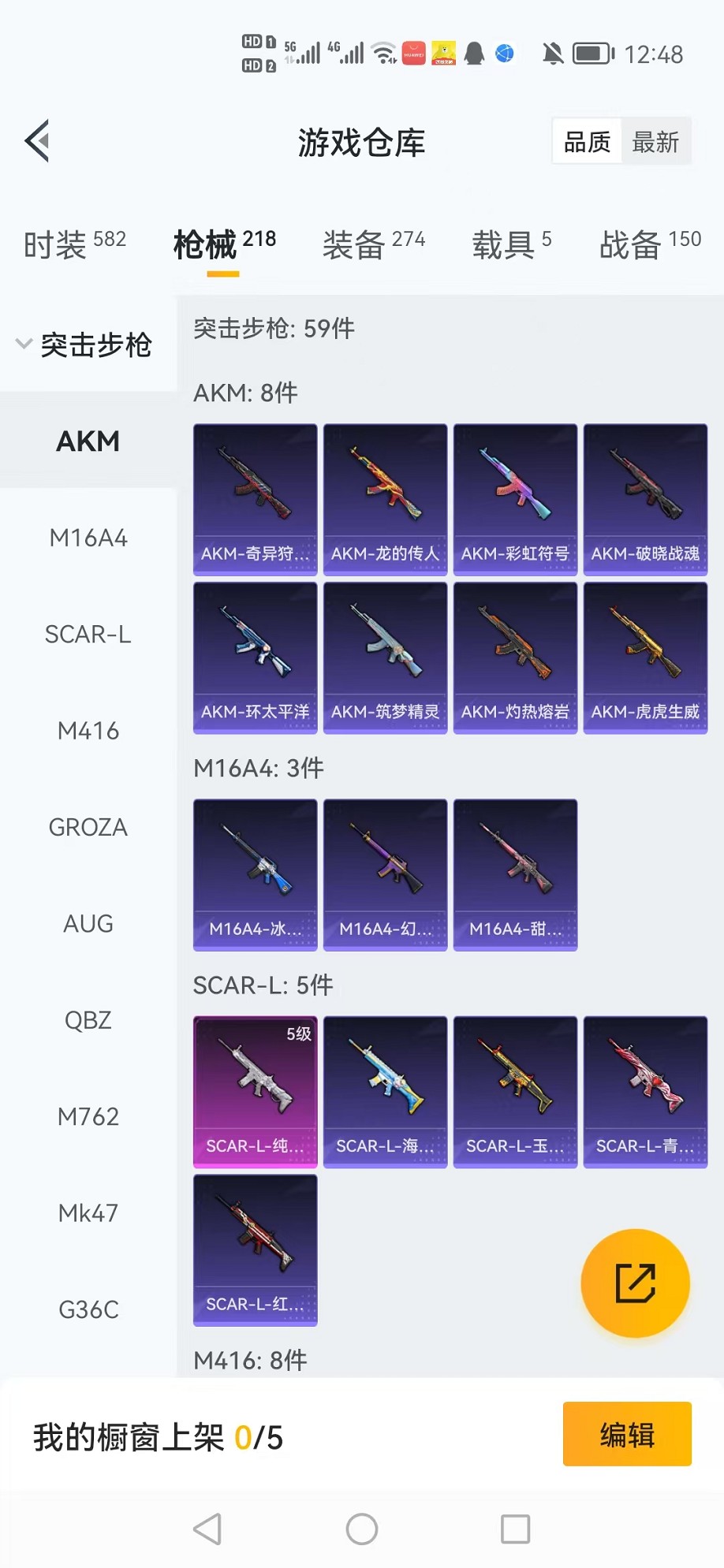The width and height of the screenshot is (724, 1568).
Task: Go back using the top-left arrow
Action: [37, 142]
